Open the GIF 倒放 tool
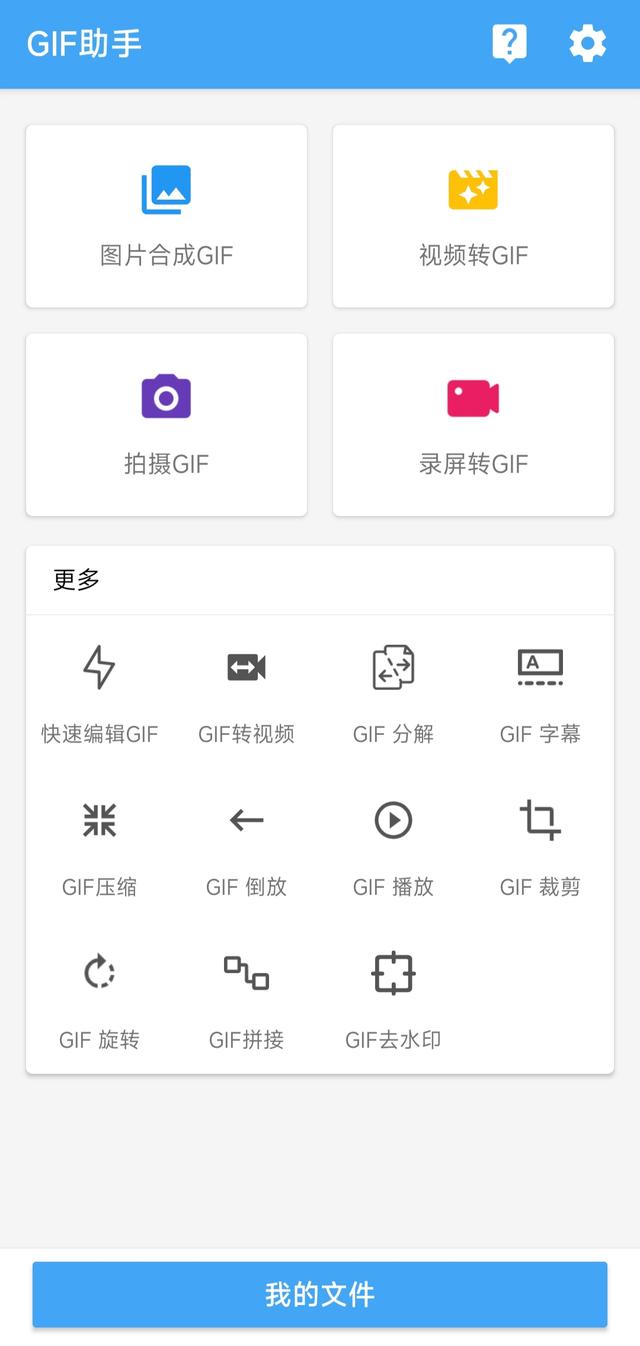Viewport: 640px width, 1346px height. click(246, 846)
